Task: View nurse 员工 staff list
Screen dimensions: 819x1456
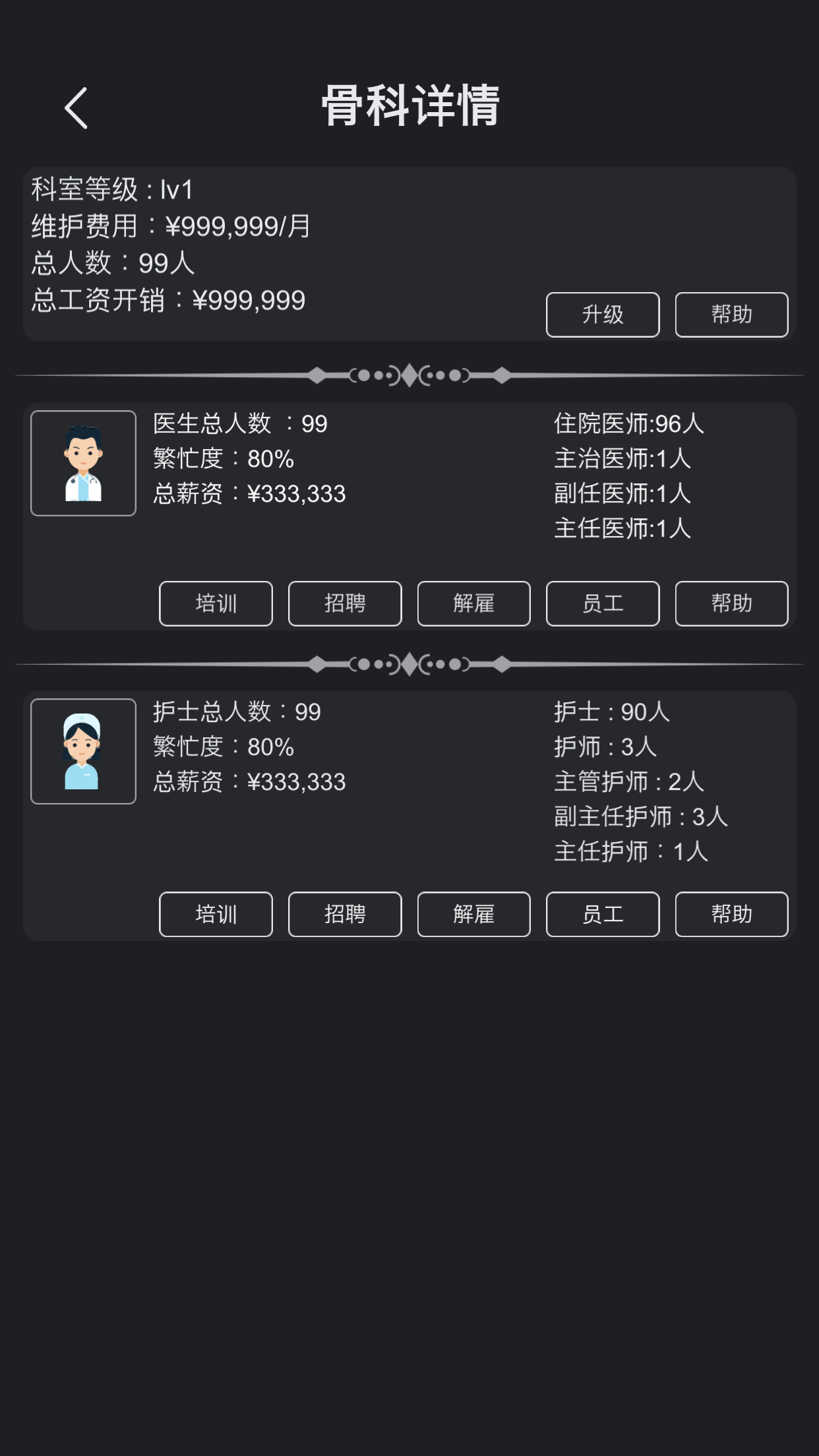Action: pos(603,914)
